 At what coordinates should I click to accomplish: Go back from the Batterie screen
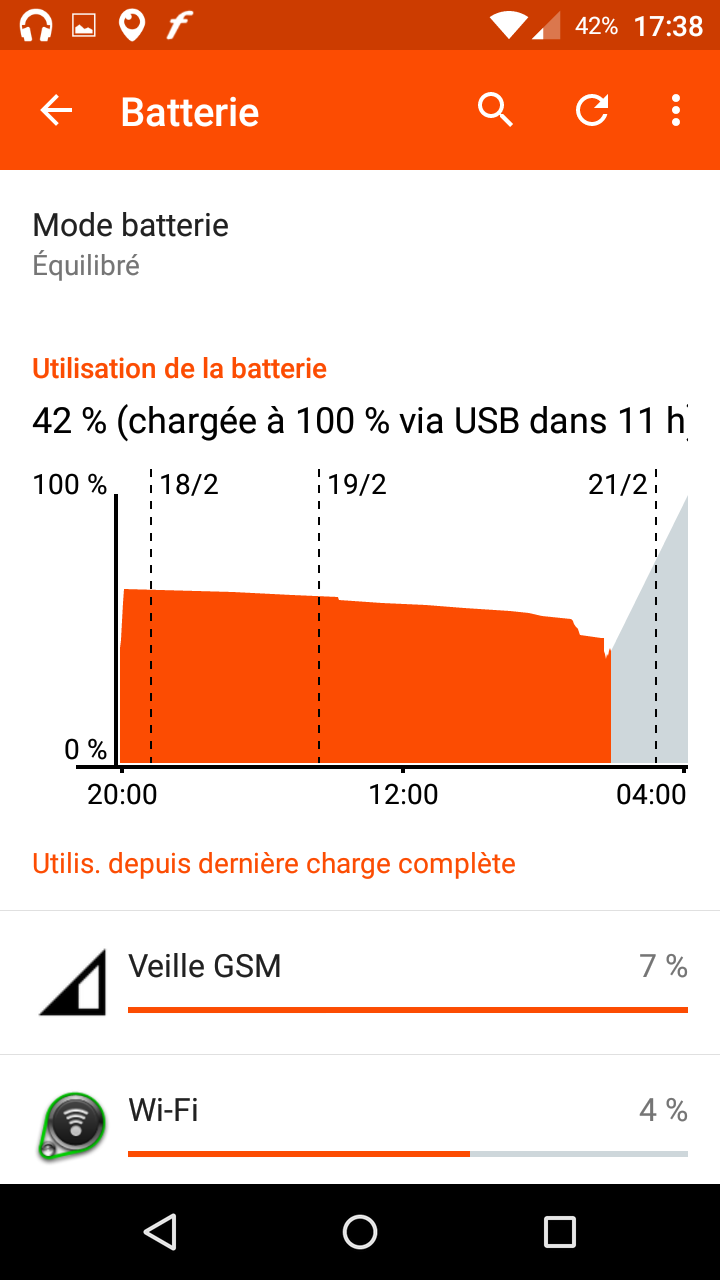(56, 111)
